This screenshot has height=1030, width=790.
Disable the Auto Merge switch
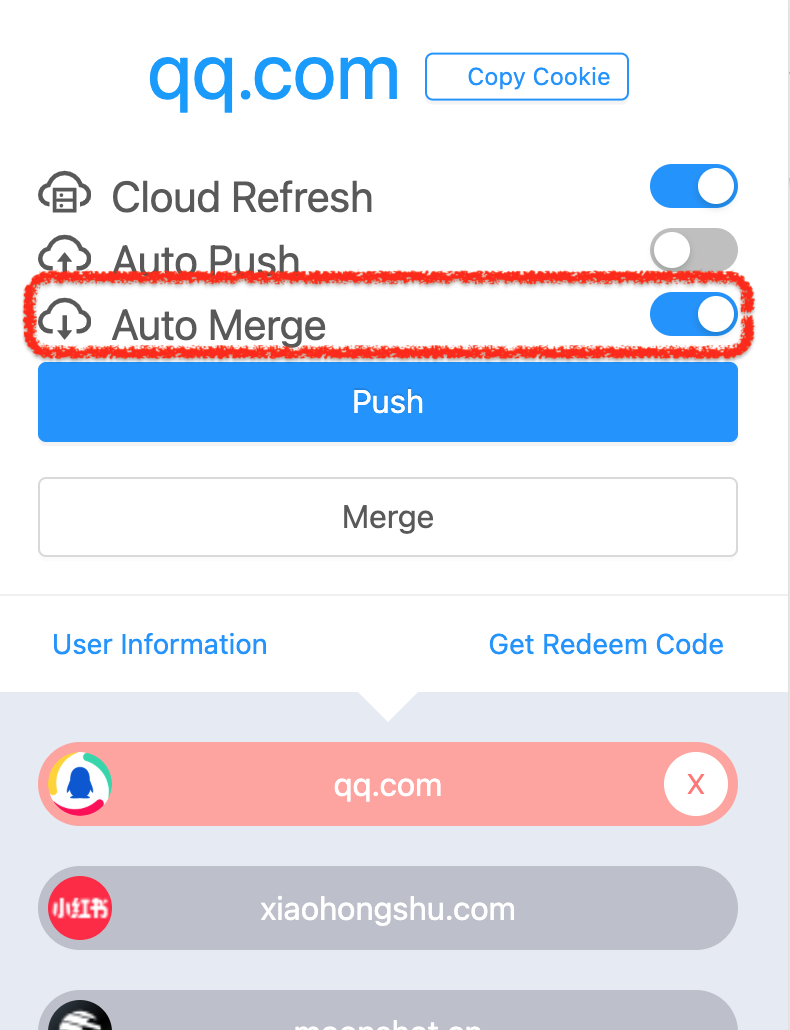click(693, 315)
